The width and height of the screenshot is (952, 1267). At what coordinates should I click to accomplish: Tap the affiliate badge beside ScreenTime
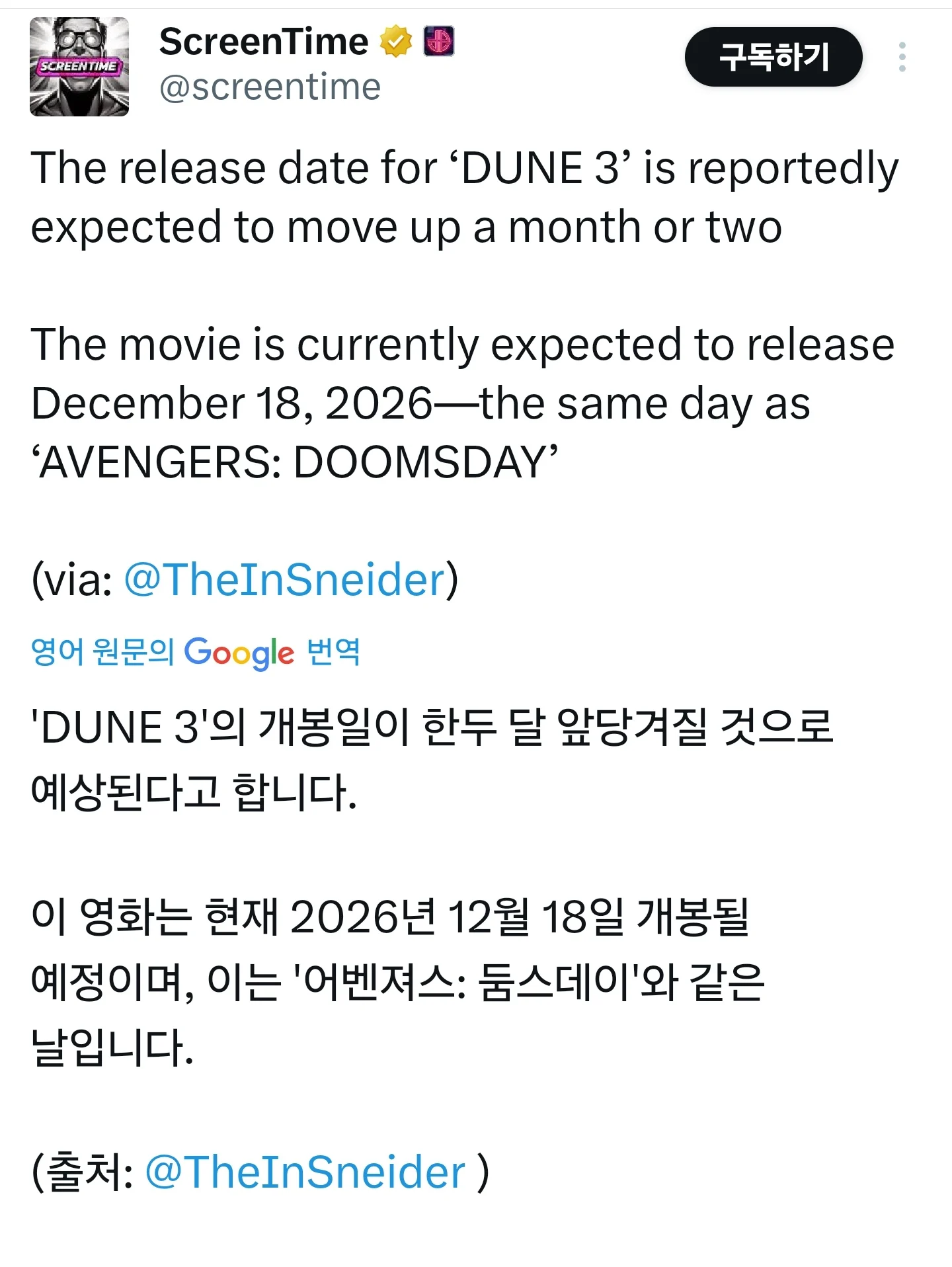[x=438, y=42]
